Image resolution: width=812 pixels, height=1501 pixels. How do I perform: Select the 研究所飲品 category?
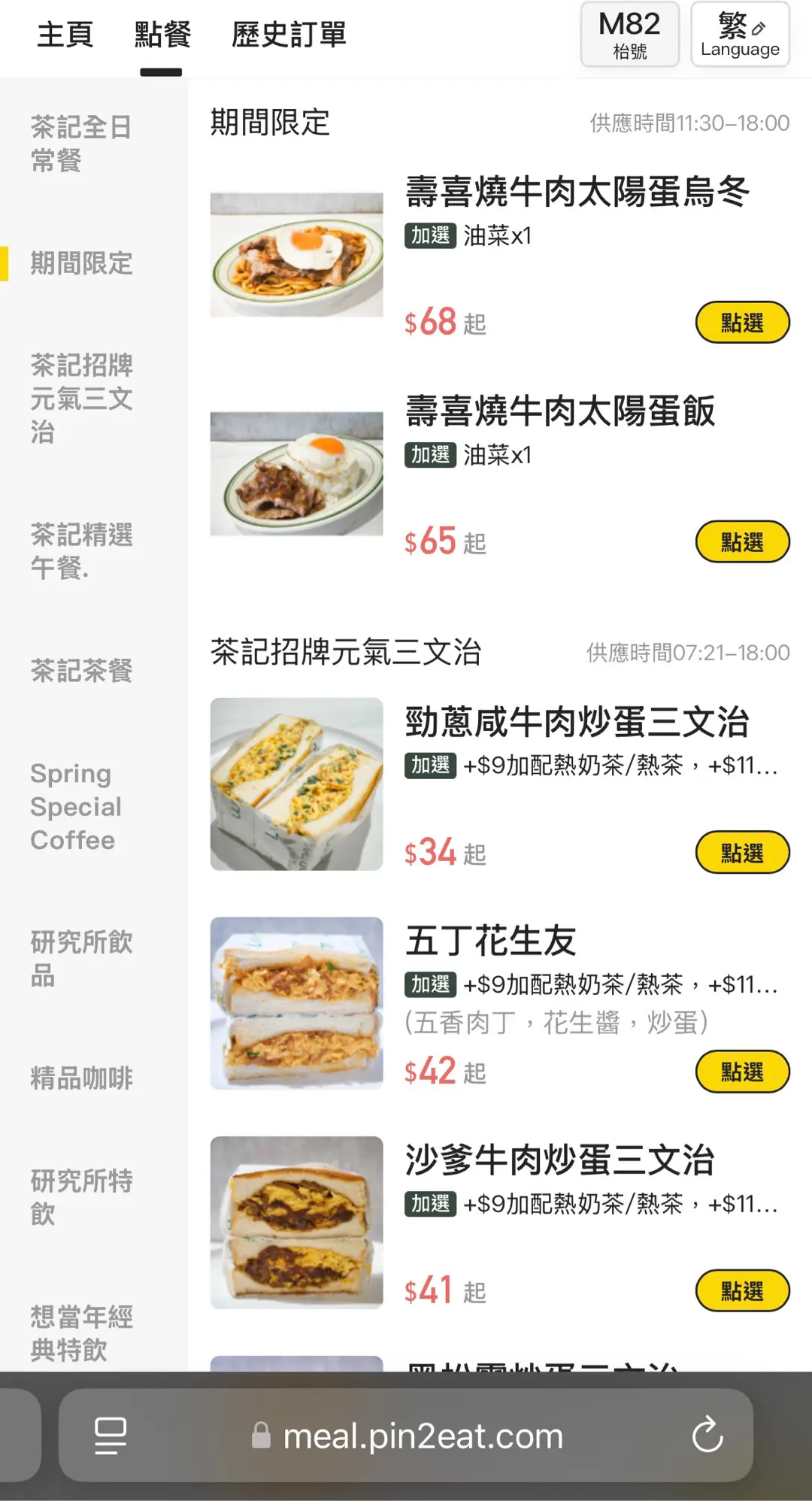coord(81,958)
